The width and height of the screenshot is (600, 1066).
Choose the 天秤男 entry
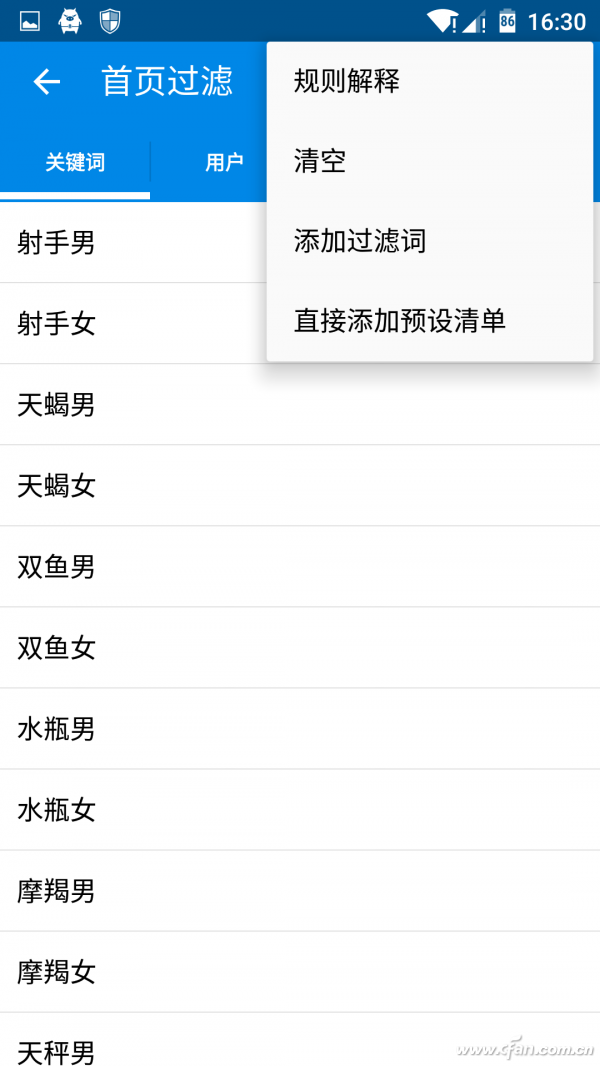point(300,1039)
